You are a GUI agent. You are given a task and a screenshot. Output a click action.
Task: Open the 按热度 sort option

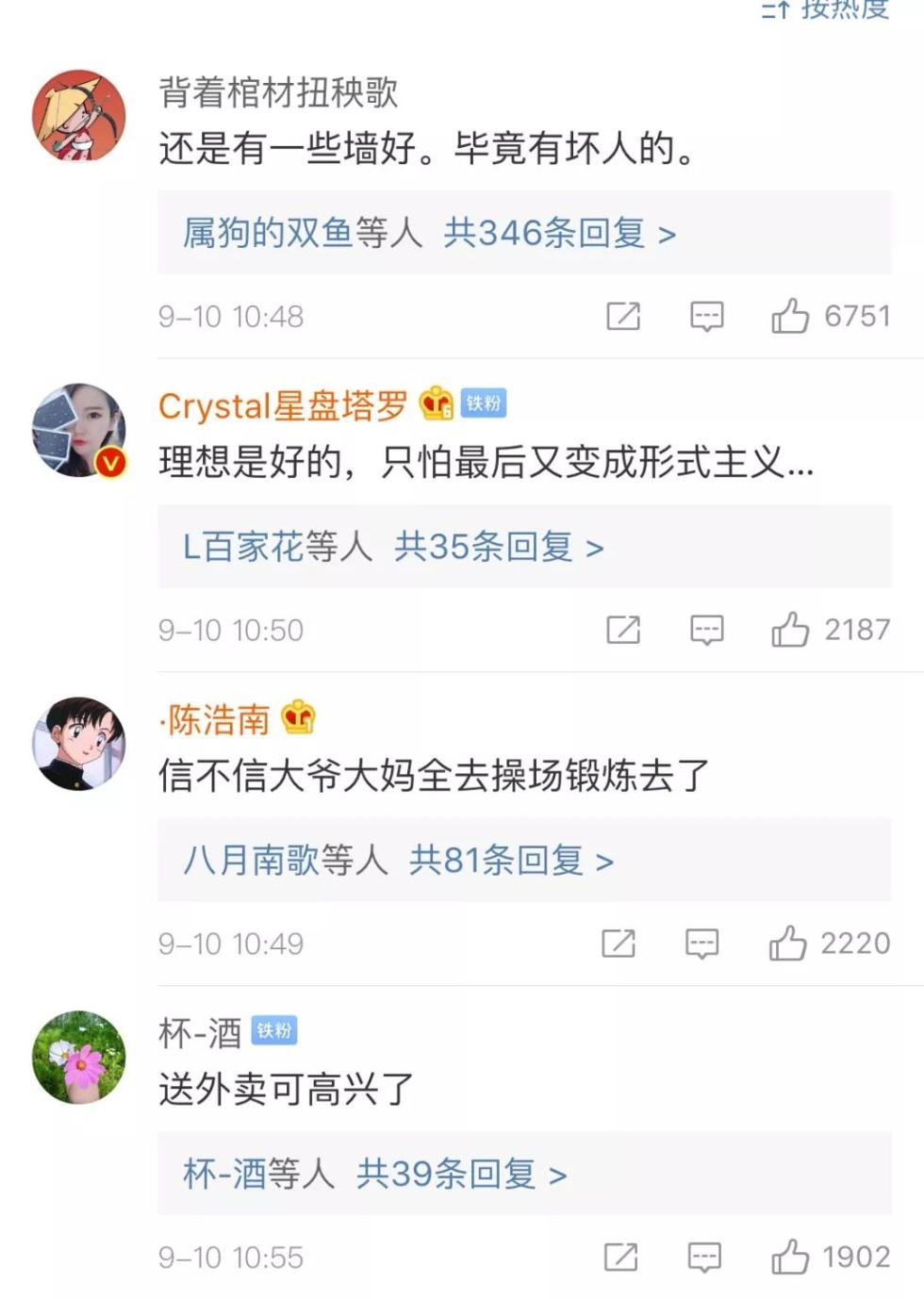[828, 9]
